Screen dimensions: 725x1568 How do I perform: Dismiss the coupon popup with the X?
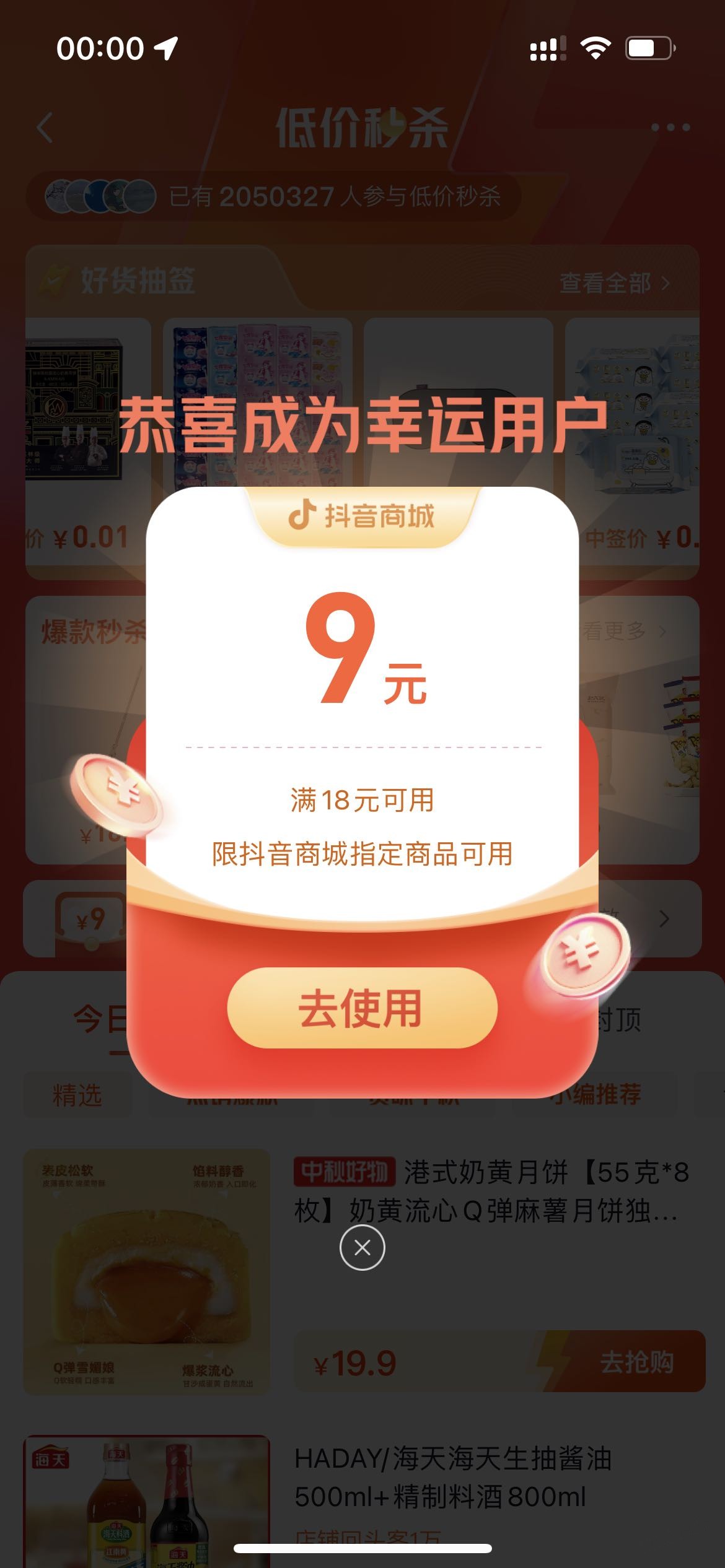[x=362, y=1247]
